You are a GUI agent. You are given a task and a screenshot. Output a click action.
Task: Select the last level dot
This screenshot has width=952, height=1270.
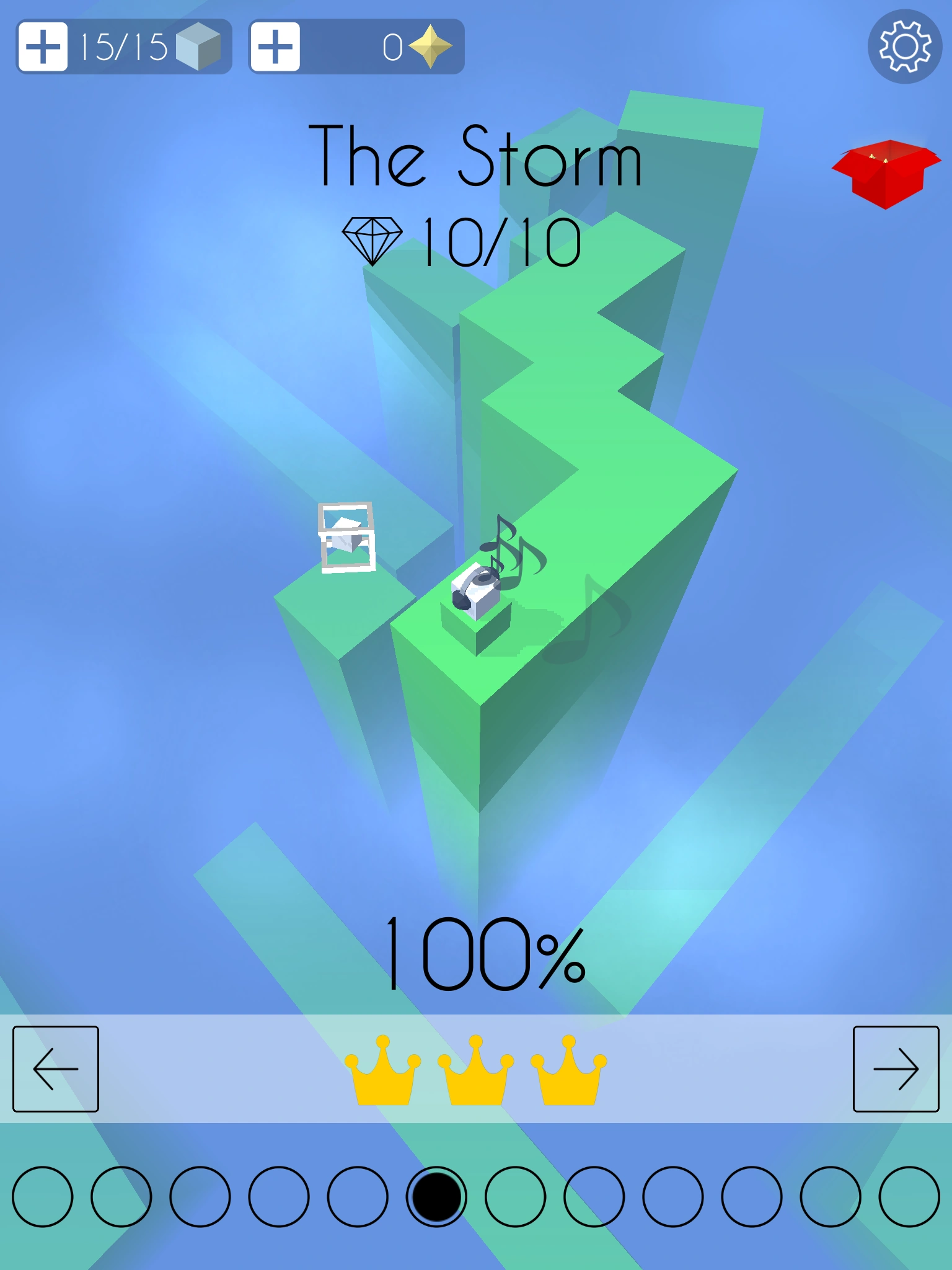(x=909, y=1196)
